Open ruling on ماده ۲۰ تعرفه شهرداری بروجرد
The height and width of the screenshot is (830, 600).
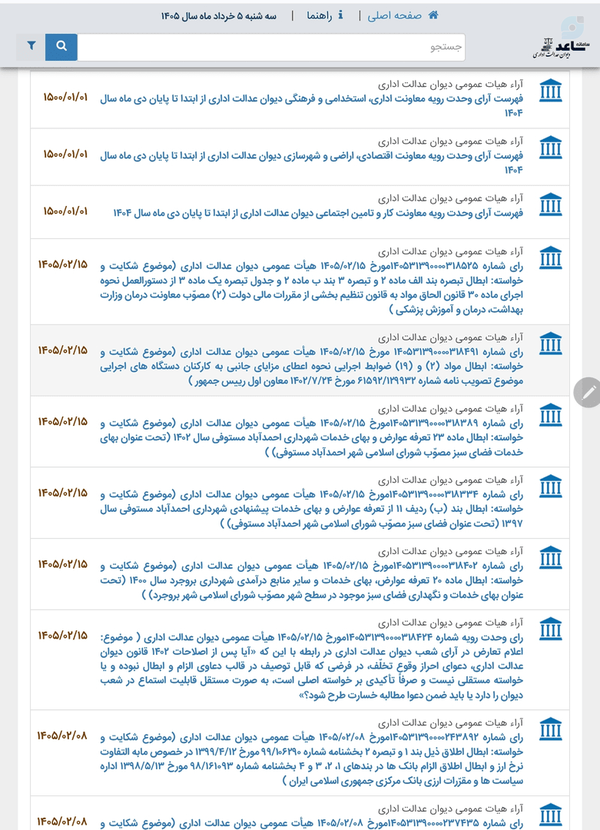click(x=311, y=581)
